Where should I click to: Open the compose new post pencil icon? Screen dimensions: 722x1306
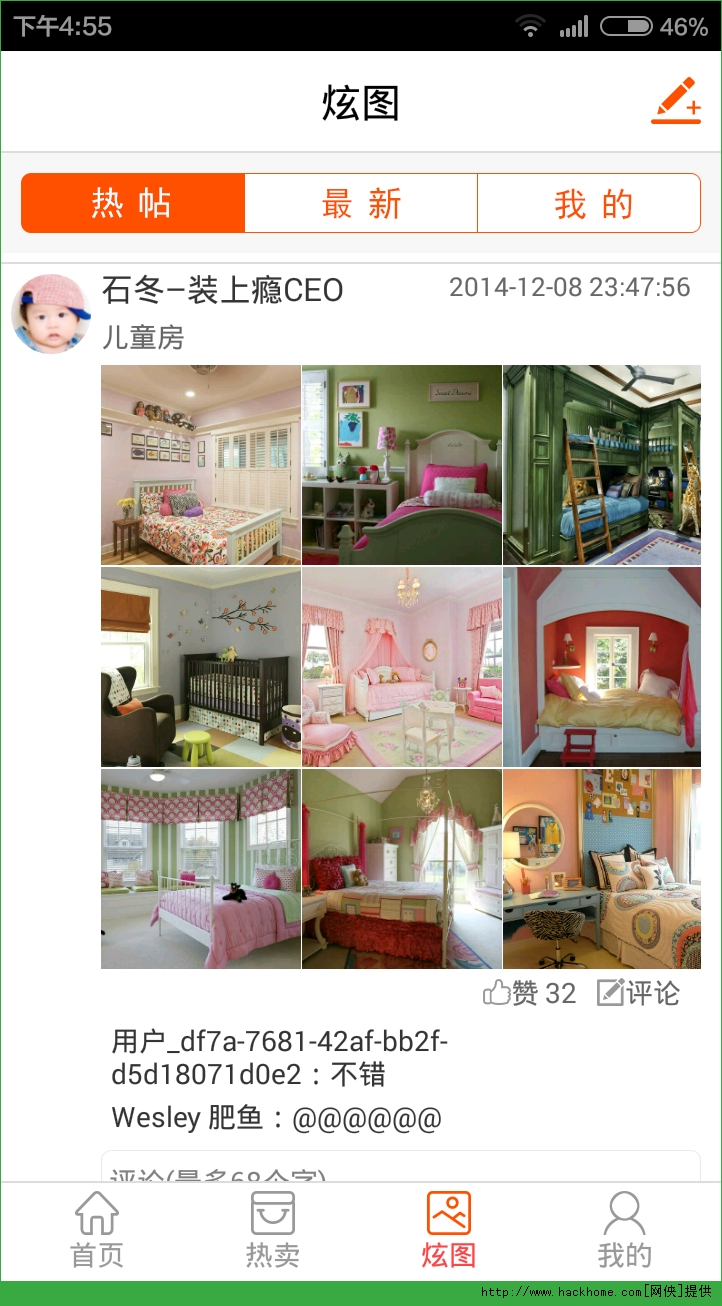pyautogui.click(x=676, y=101)
